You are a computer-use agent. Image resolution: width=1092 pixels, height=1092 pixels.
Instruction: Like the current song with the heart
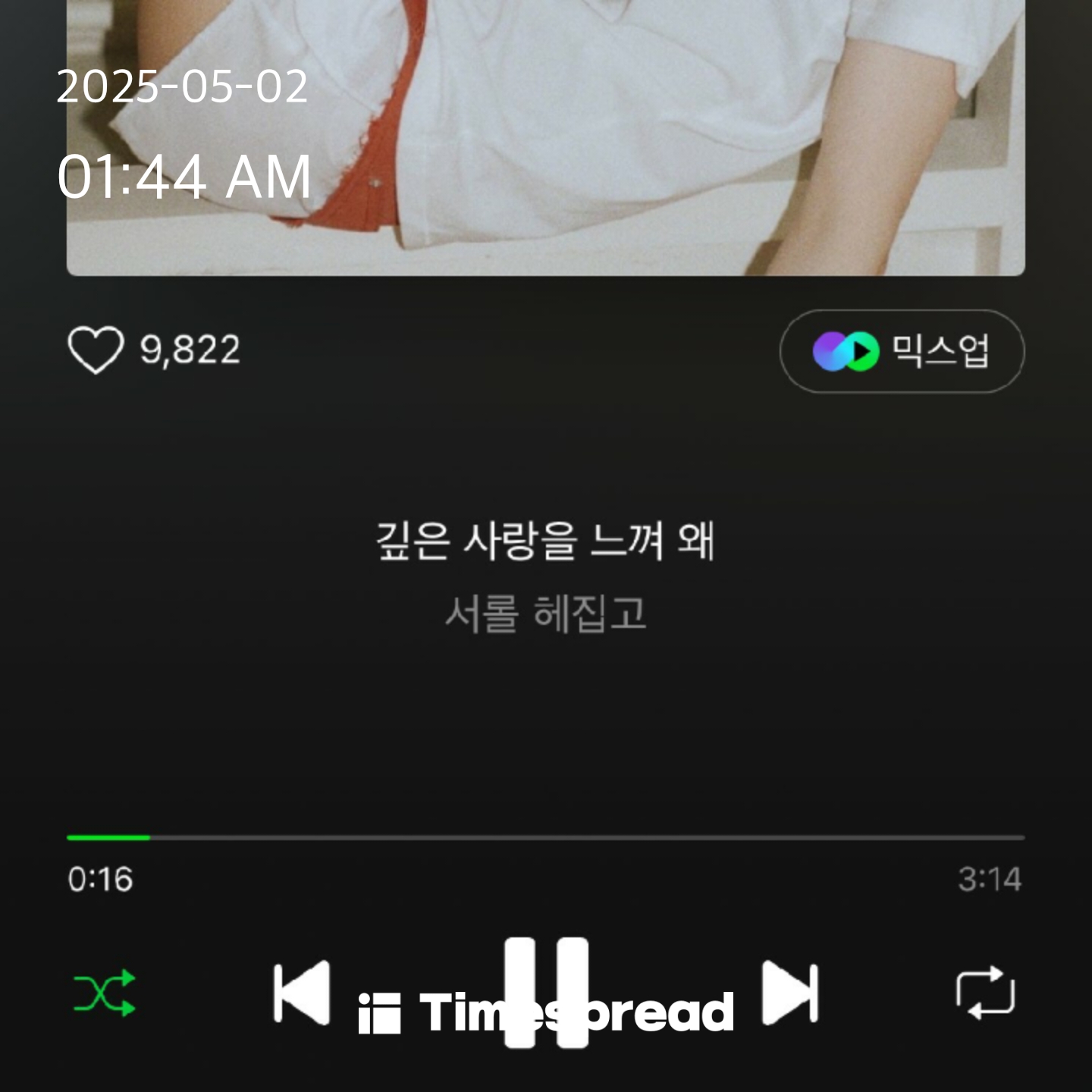(96, 350)
